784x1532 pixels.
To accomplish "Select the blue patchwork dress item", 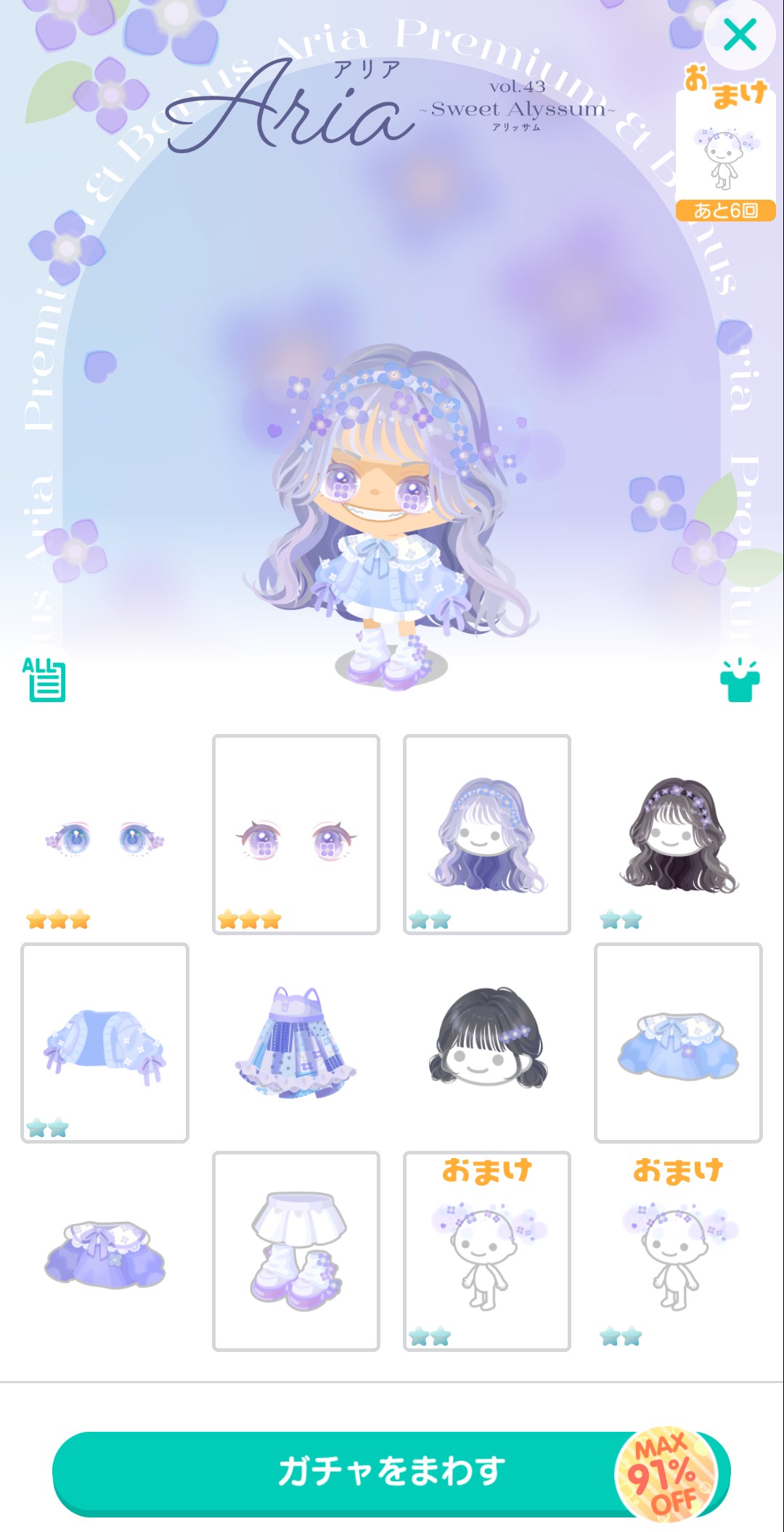I will 295,1043.
